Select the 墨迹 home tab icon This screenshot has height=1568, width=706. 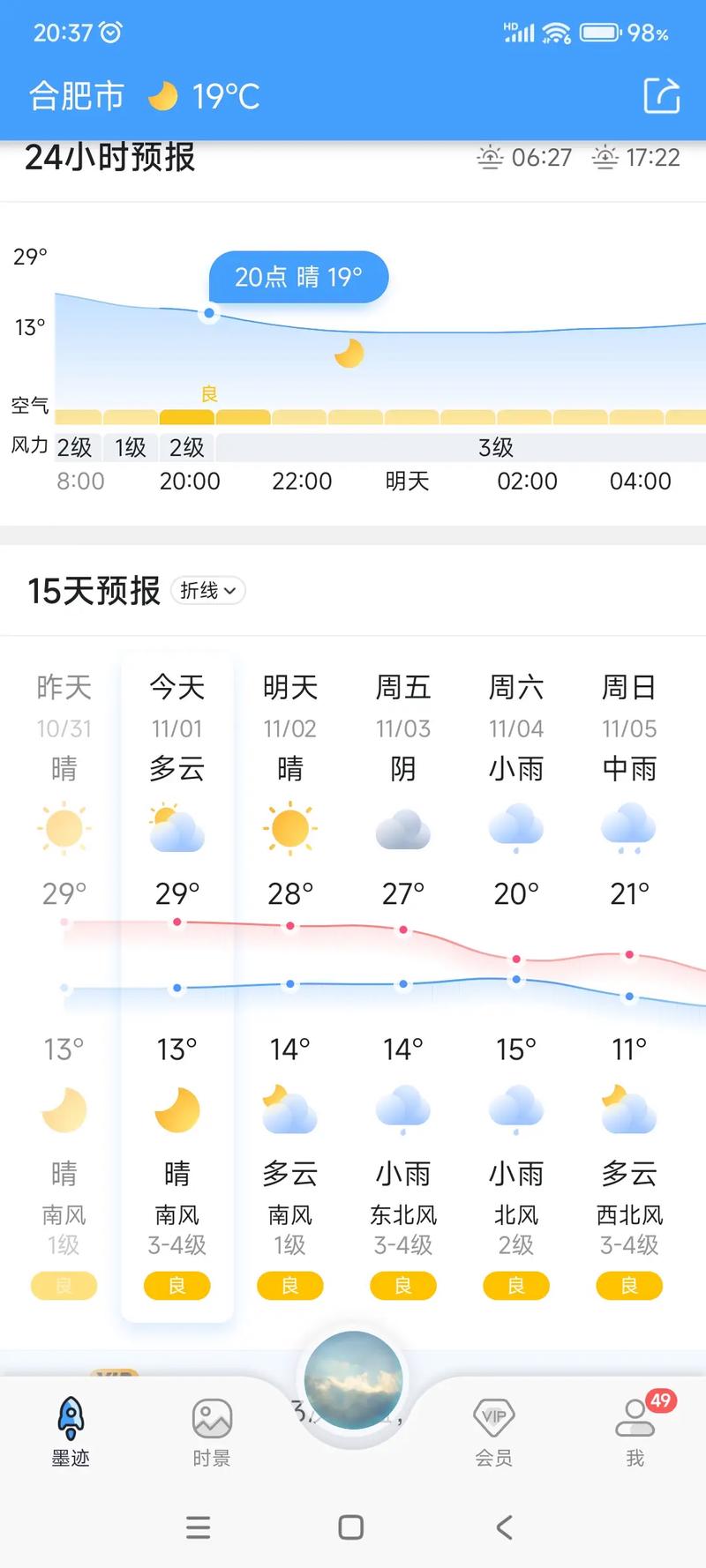71,1417
